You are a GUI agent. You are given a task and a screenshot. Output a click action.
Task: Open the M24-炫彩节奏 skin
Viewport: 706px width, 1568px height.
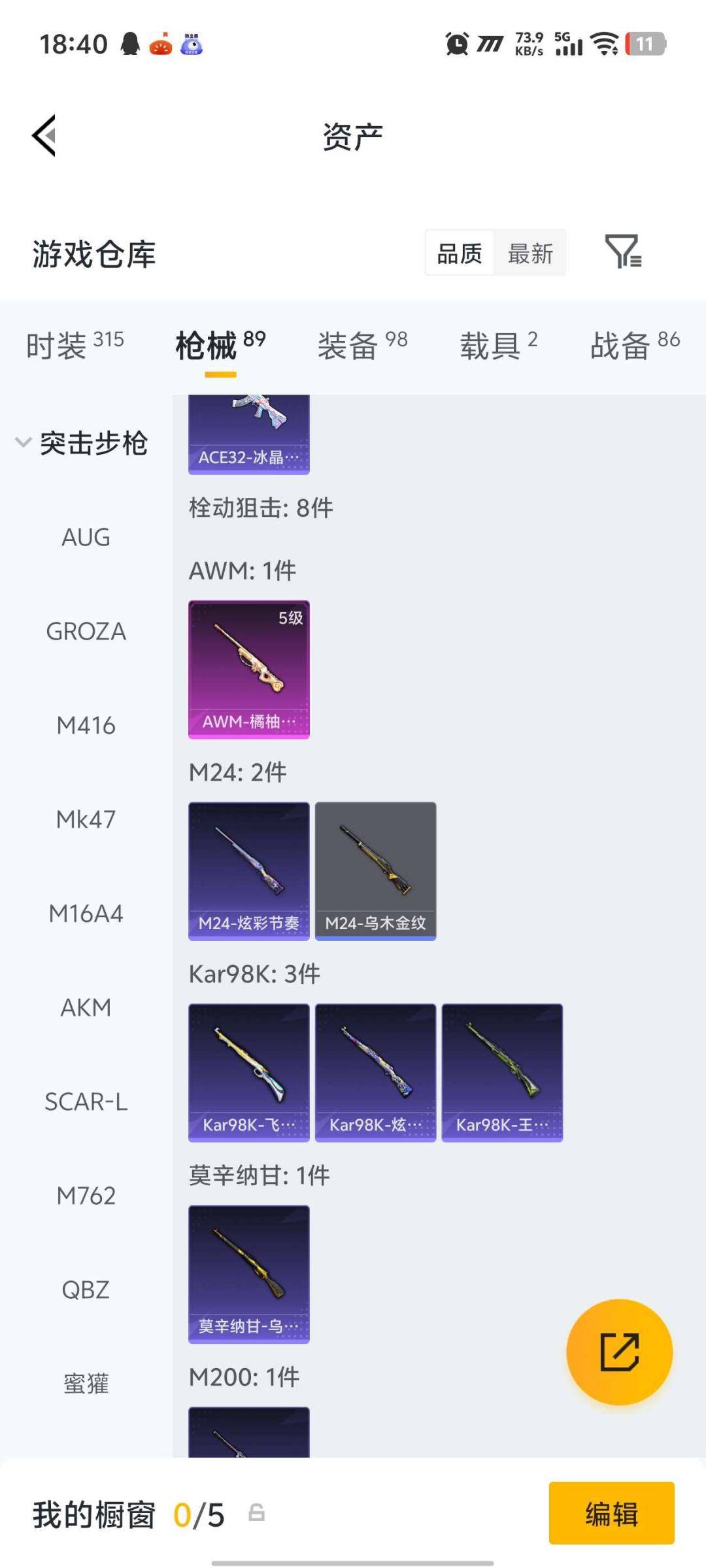click(x=248, y=871)
